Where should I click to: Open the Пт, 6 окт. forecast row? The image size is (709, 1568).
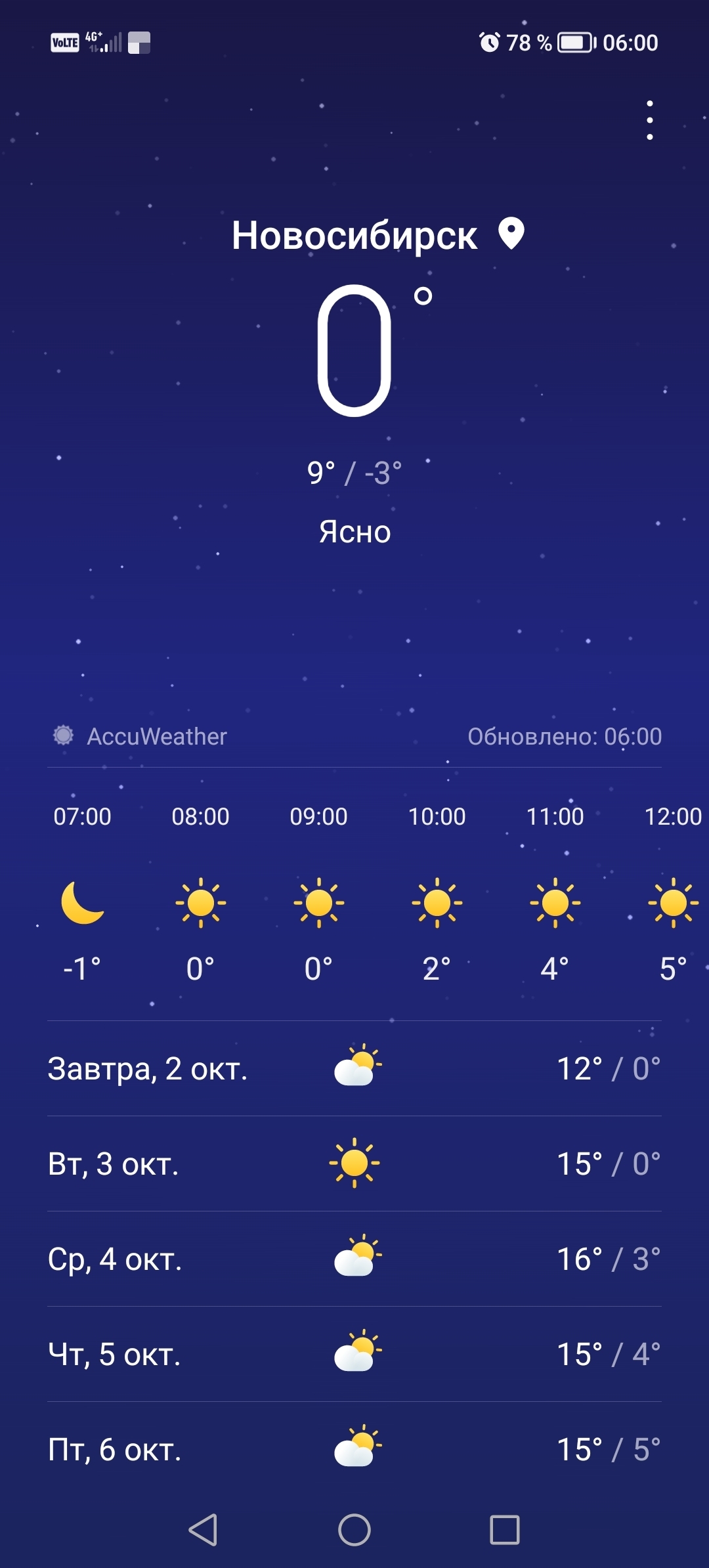[x=354, y=1449]
